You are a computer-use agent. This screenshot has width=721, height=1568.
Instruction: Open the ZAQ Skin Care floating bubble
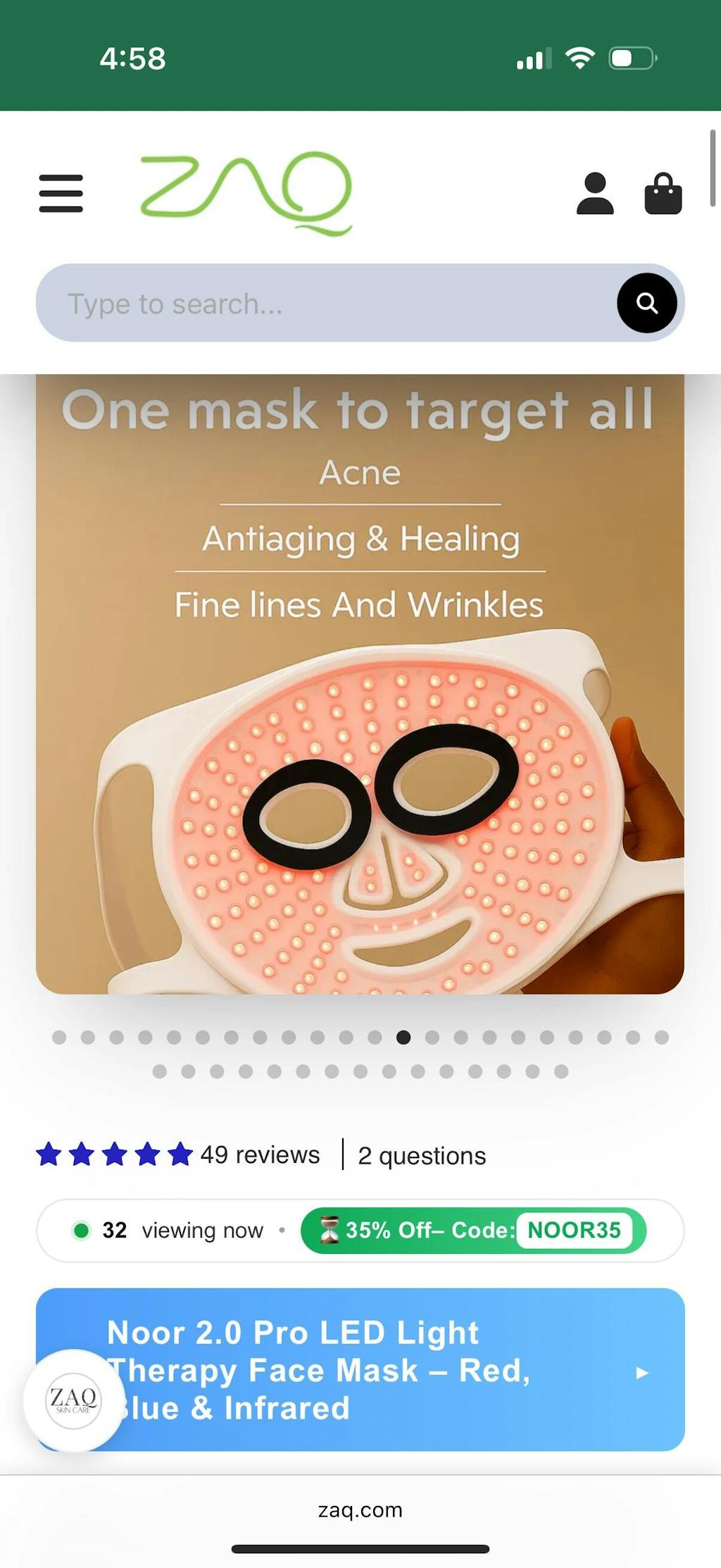[73, 1400]
